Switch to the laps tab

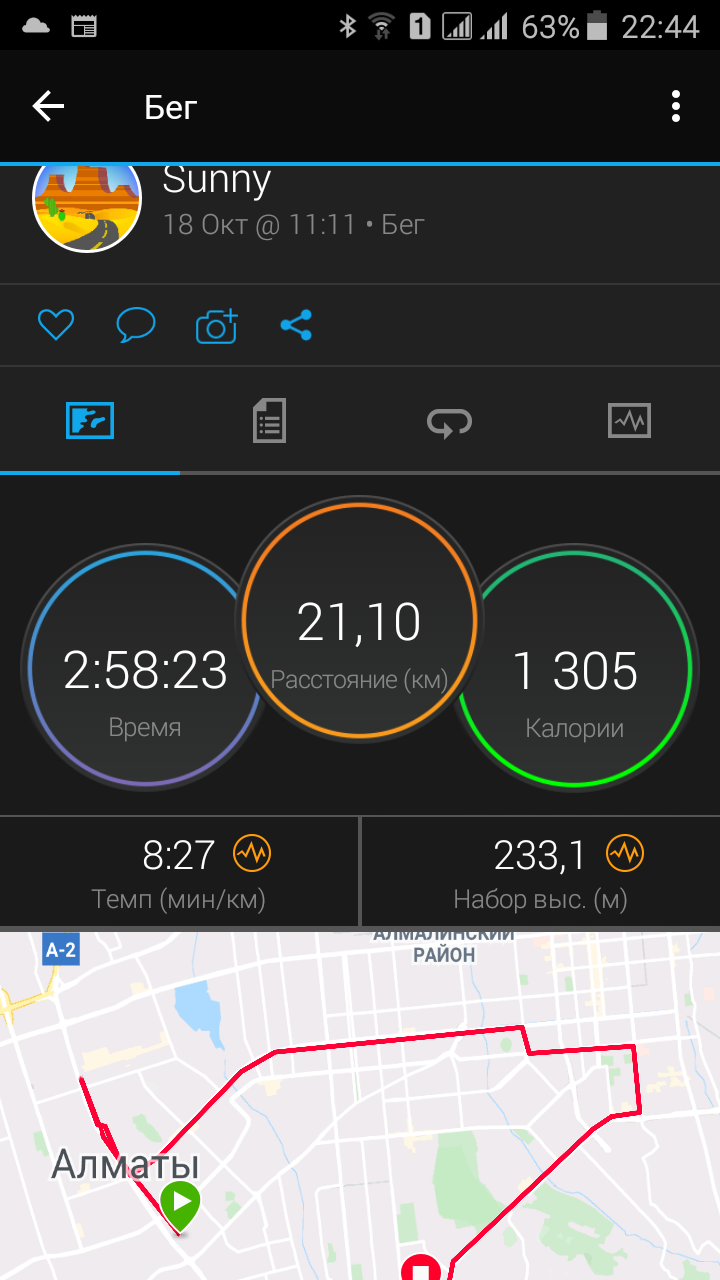point(449,421)
